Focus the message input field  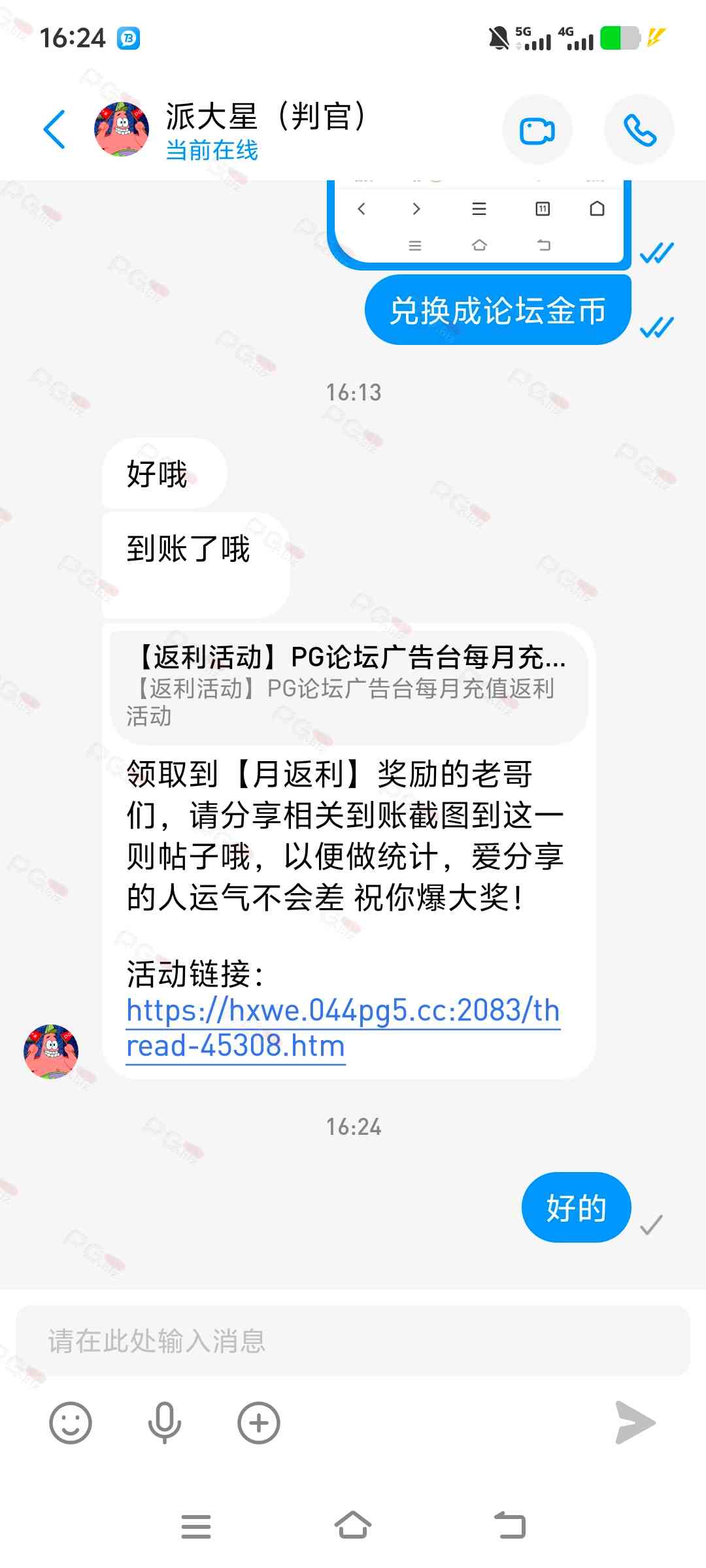tap(353, 1341)
